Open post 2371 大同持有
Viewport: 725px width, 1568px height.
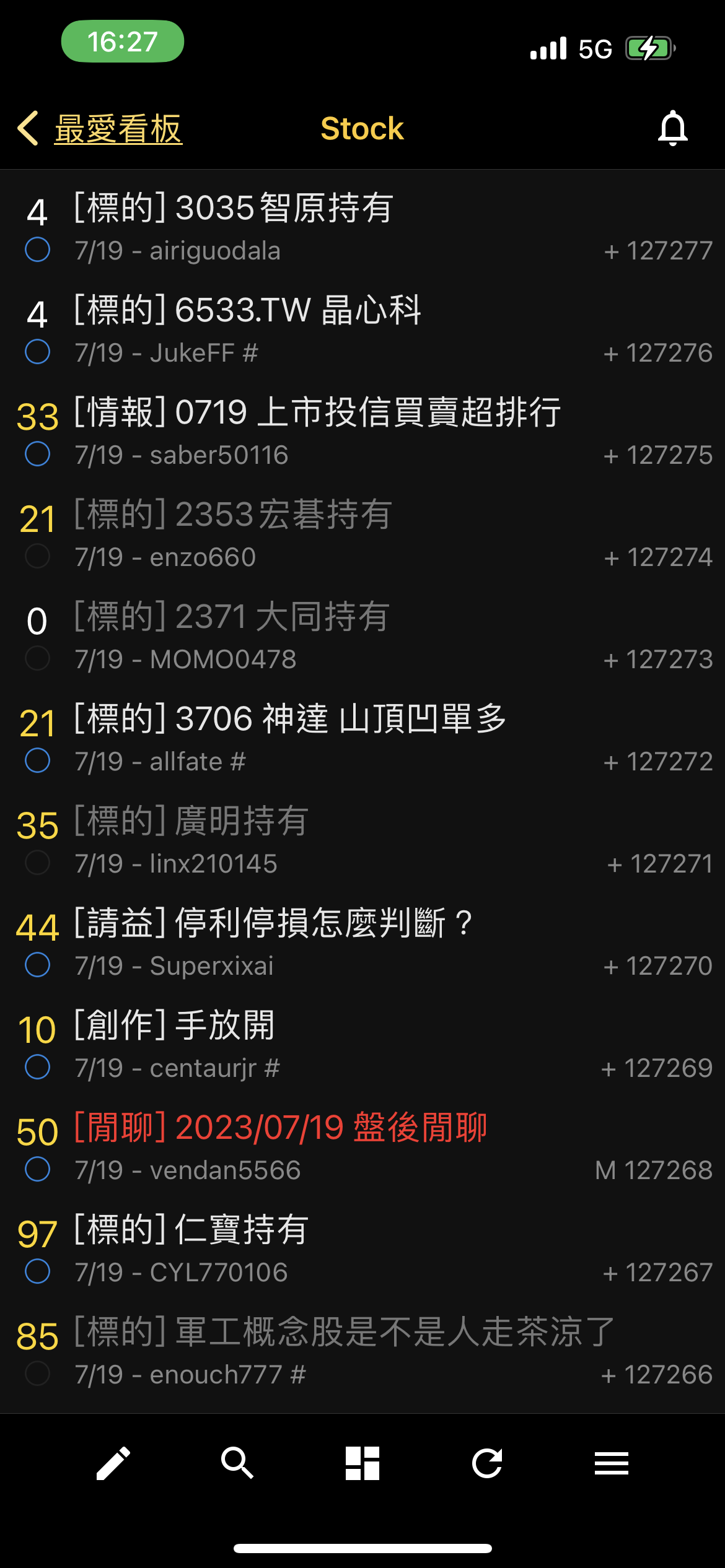pos(362,635)
